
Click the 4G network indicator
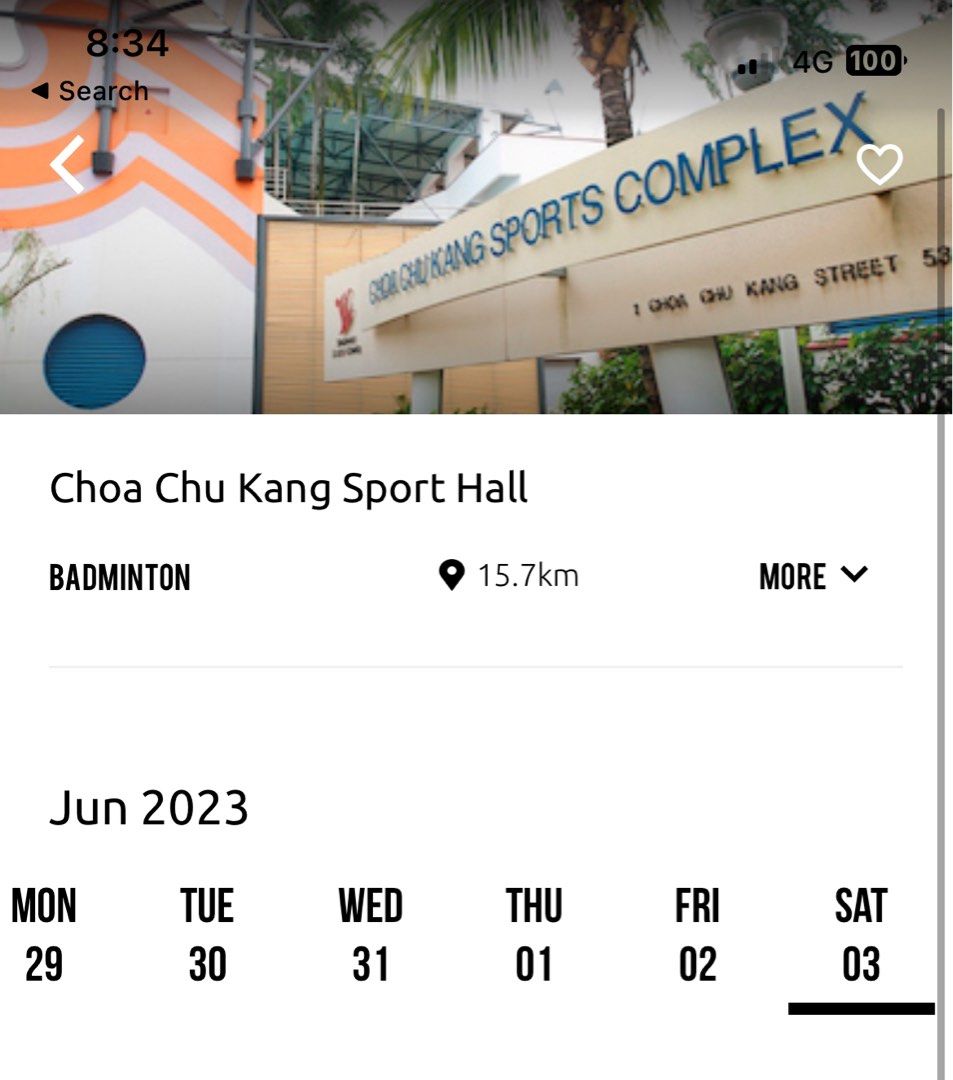click(812, 62)
